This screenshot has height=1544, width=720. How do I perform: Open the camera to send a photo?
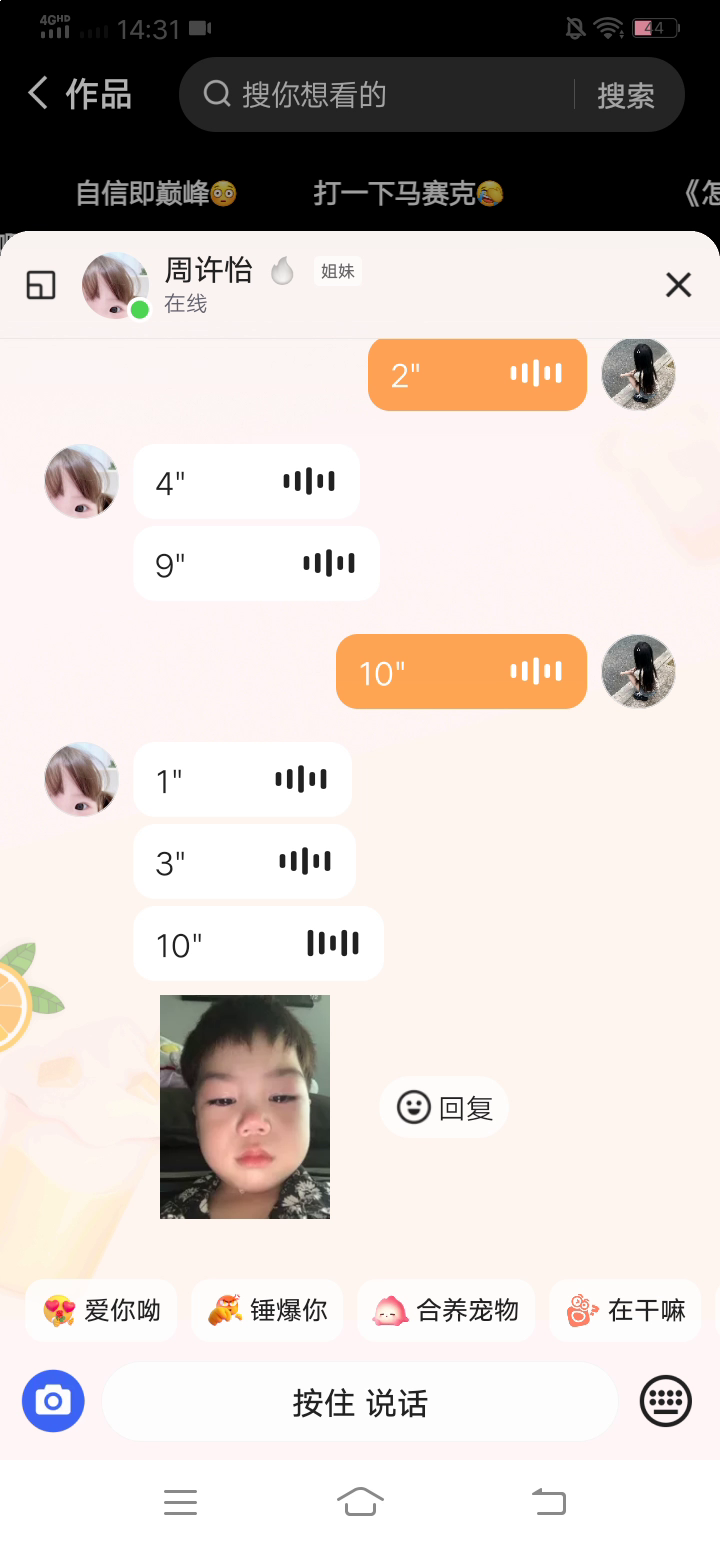point(53,1402)
